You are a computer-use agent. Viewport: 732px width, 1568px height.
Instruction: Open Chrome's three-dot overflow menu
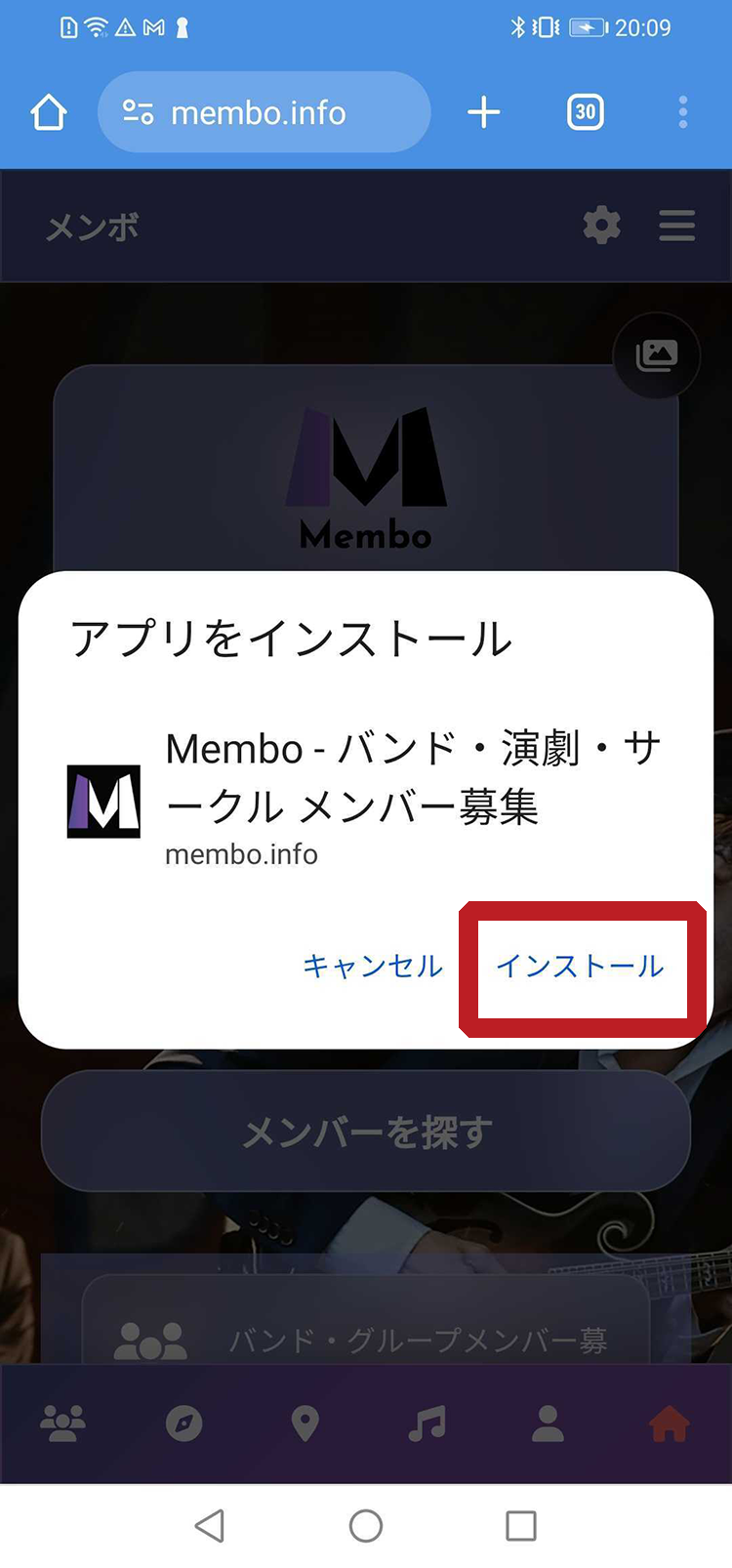(x=682, y=111)
